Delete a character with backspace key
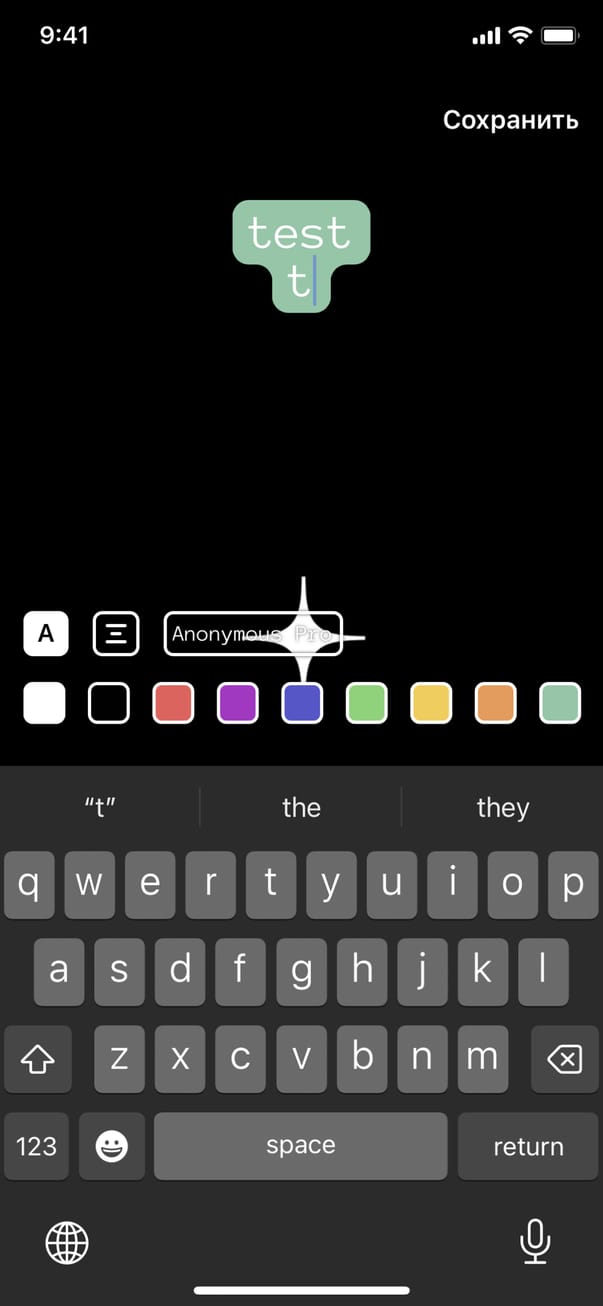Image resolution: width=603 pixels, height=1306 pixels. click(565, 1059)
